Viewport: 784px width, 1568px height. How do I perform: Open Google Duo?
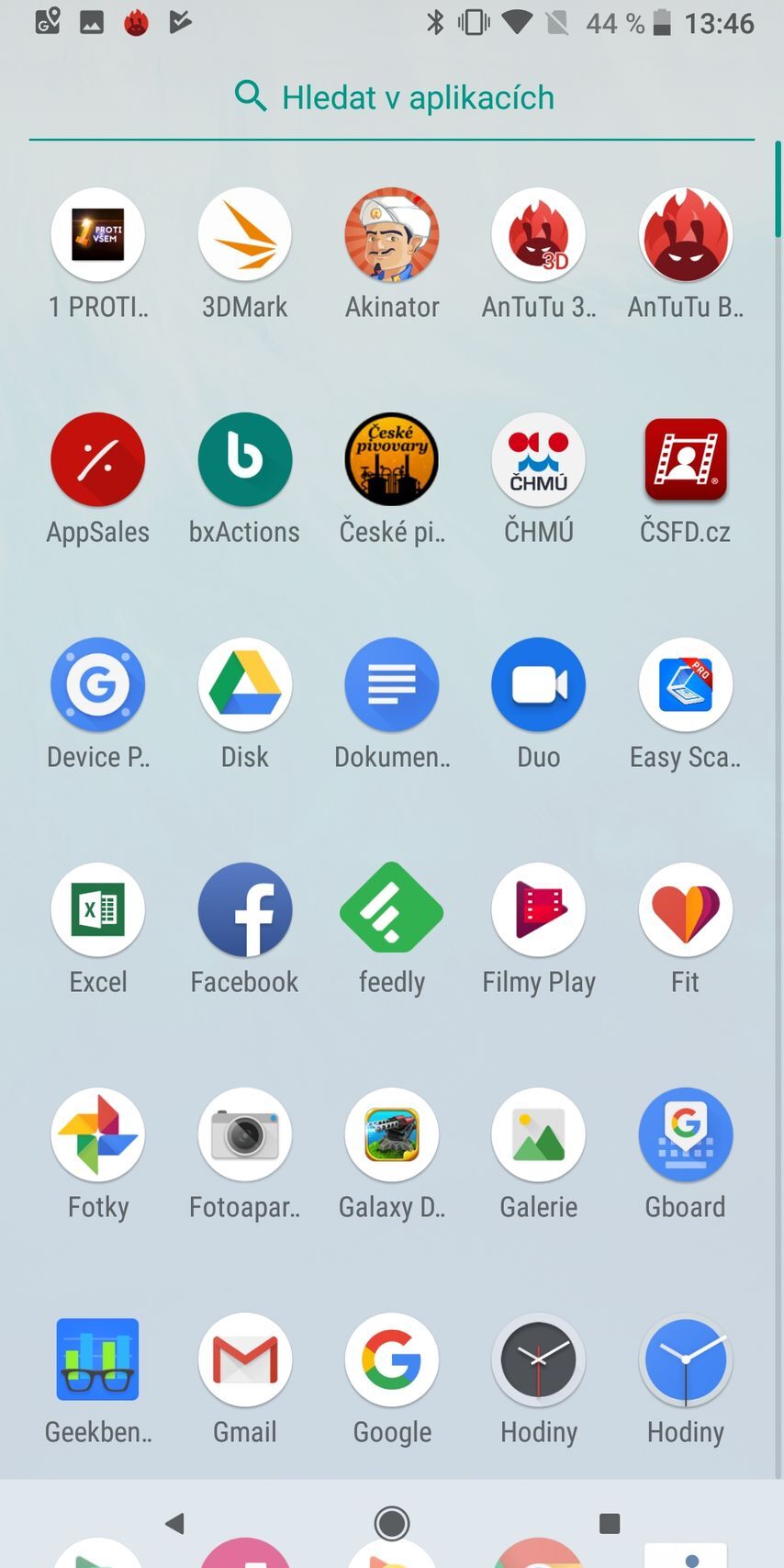(539, 684)
